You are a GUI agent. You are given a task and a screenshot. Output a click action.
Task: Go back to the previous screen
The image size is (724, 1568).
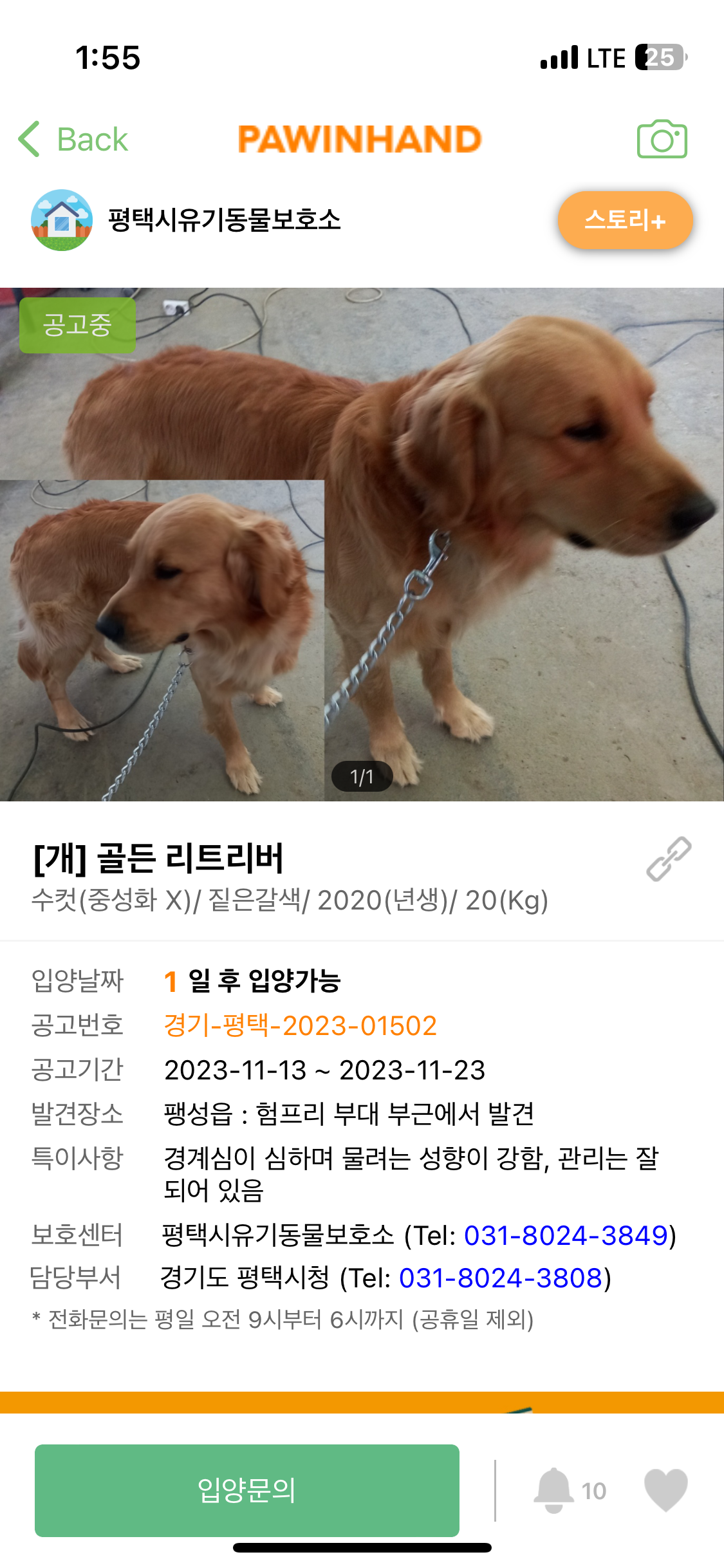click(x=73, y=139)
